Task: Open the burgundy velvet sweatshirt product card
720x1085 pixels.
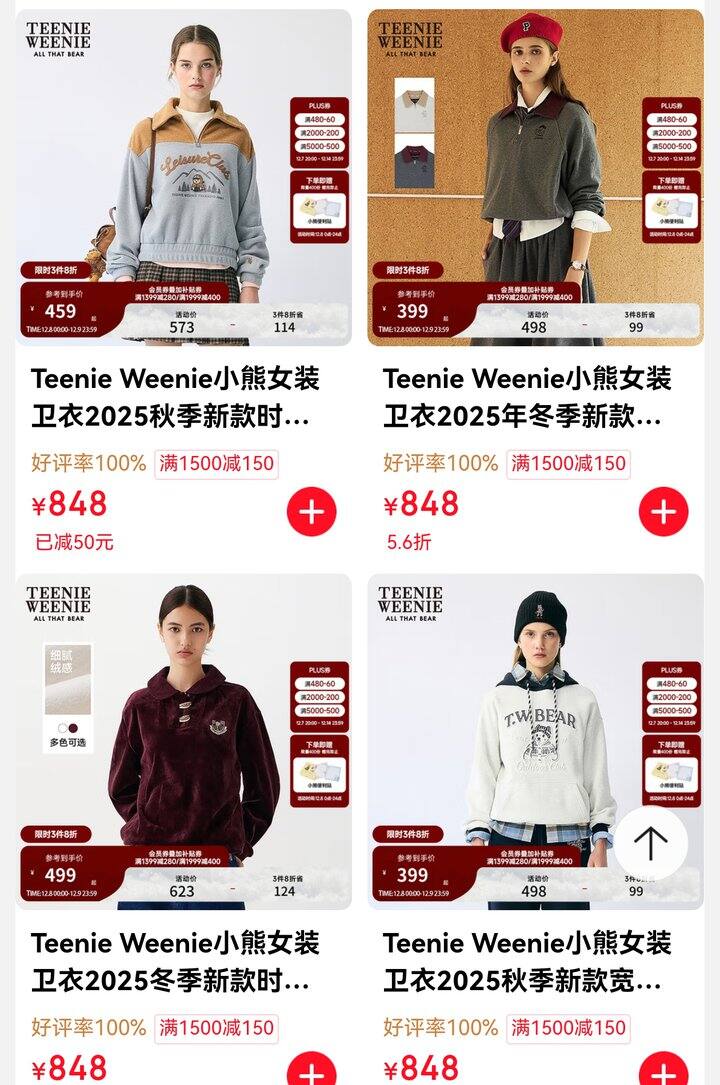Action: click(x=184, y=741)
